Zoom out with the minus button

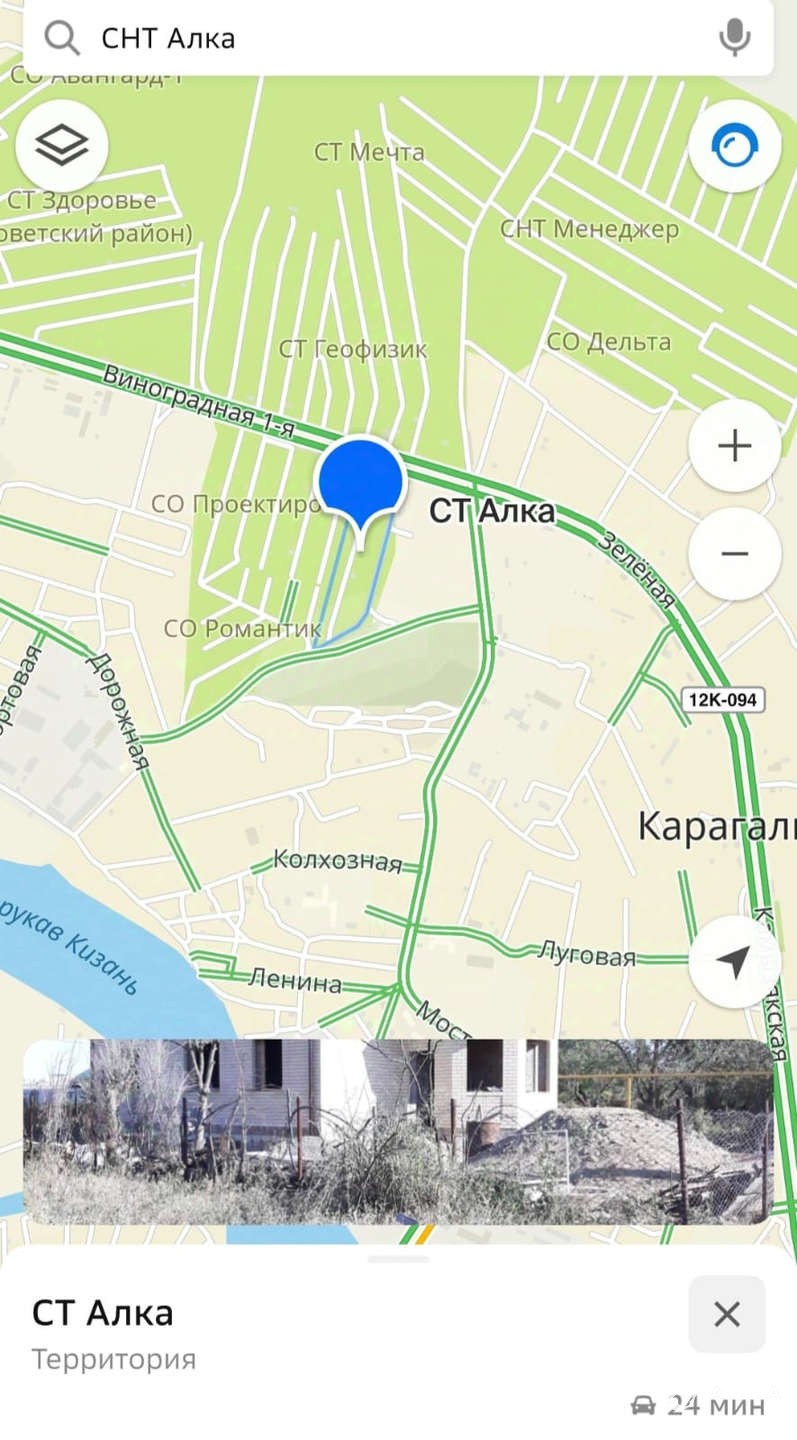point(735,553)
